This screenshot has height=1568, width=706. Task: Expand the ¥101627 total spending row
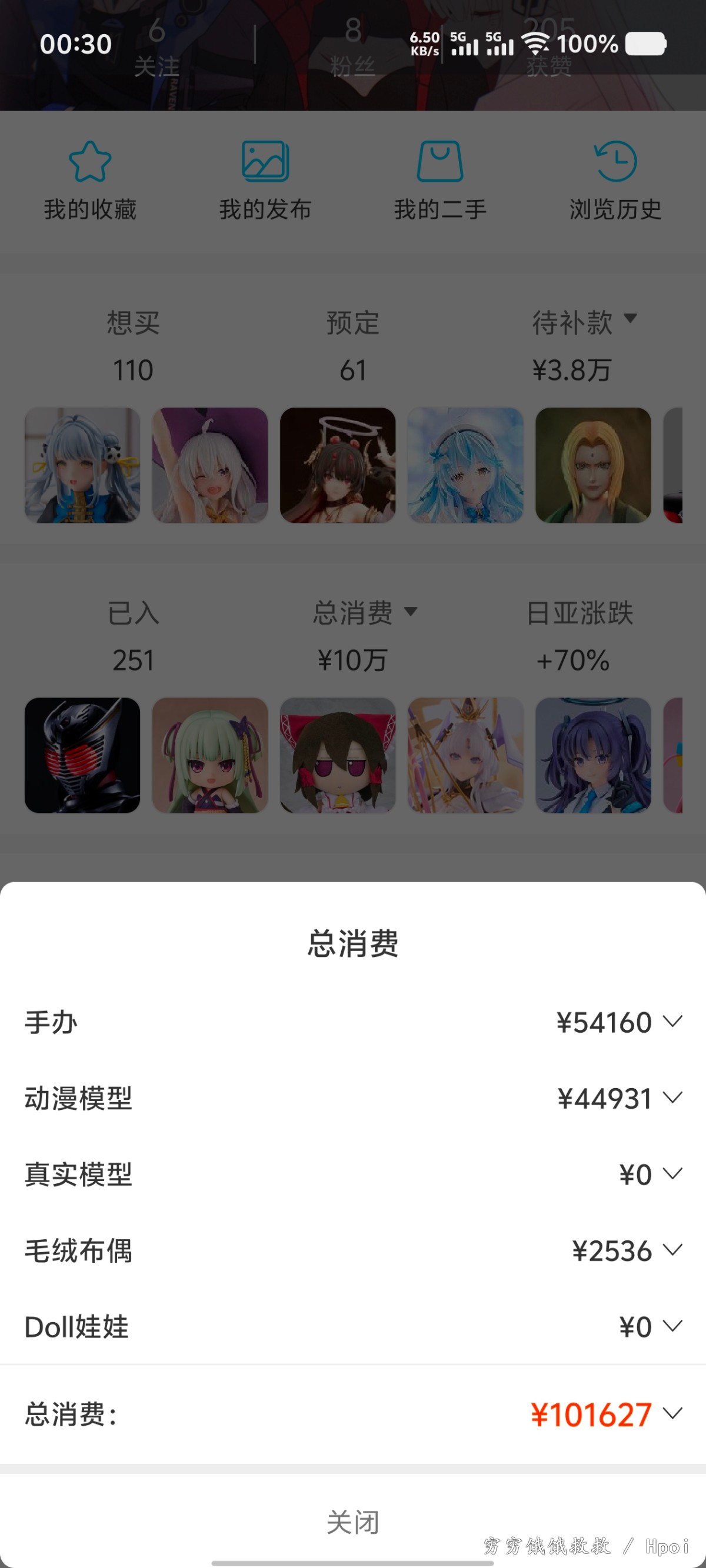pos(672,1414)
